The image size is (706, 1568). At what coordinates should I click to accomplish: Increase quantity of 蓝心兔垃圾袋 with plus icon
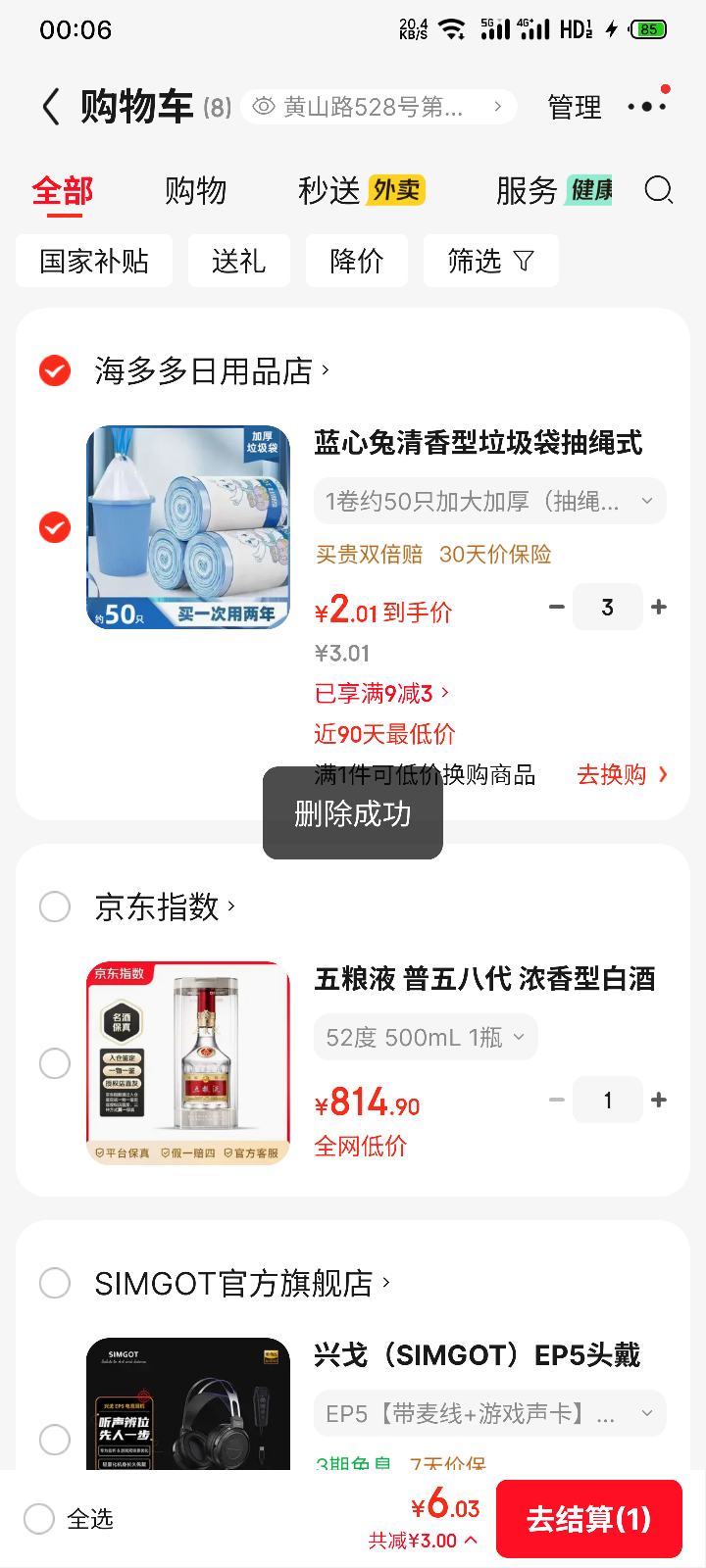pyautogui.click(x=658, y=607)
